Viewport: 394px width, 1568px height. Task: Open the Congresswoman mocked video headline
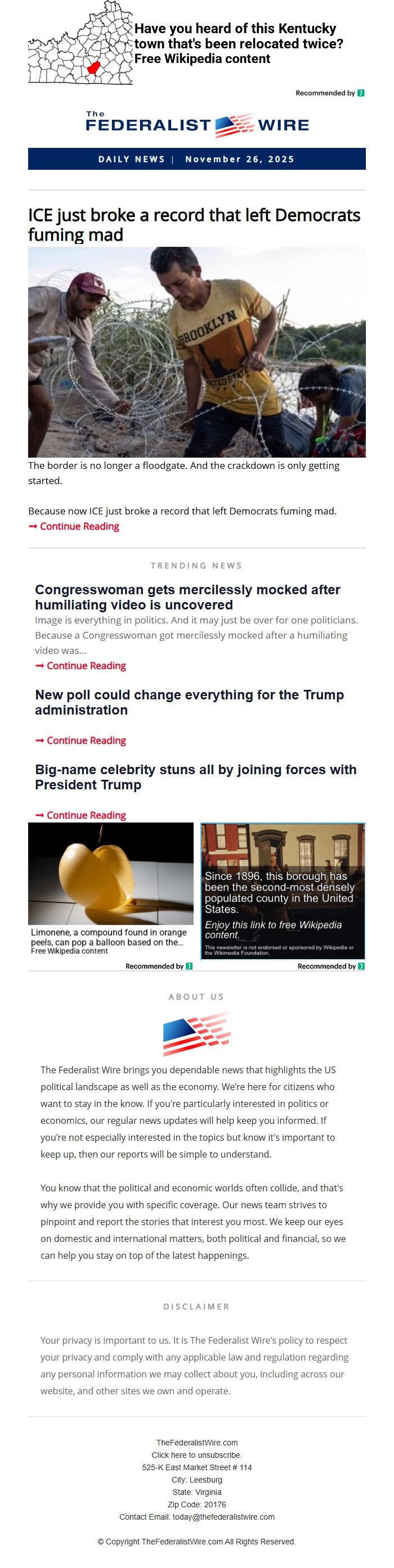click(x=187, y=597)
